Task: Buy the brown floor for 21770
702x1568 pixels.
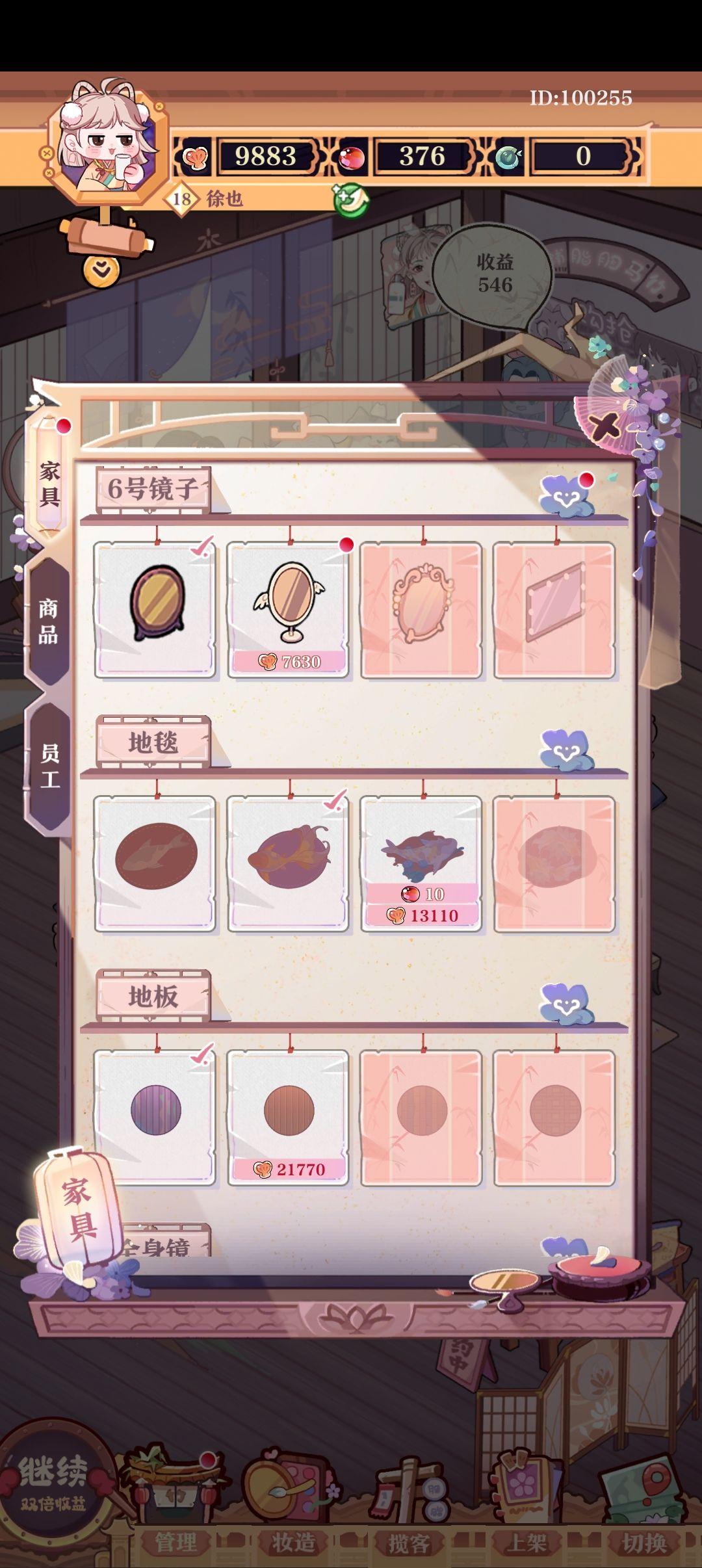Action: coord(288,1117)
